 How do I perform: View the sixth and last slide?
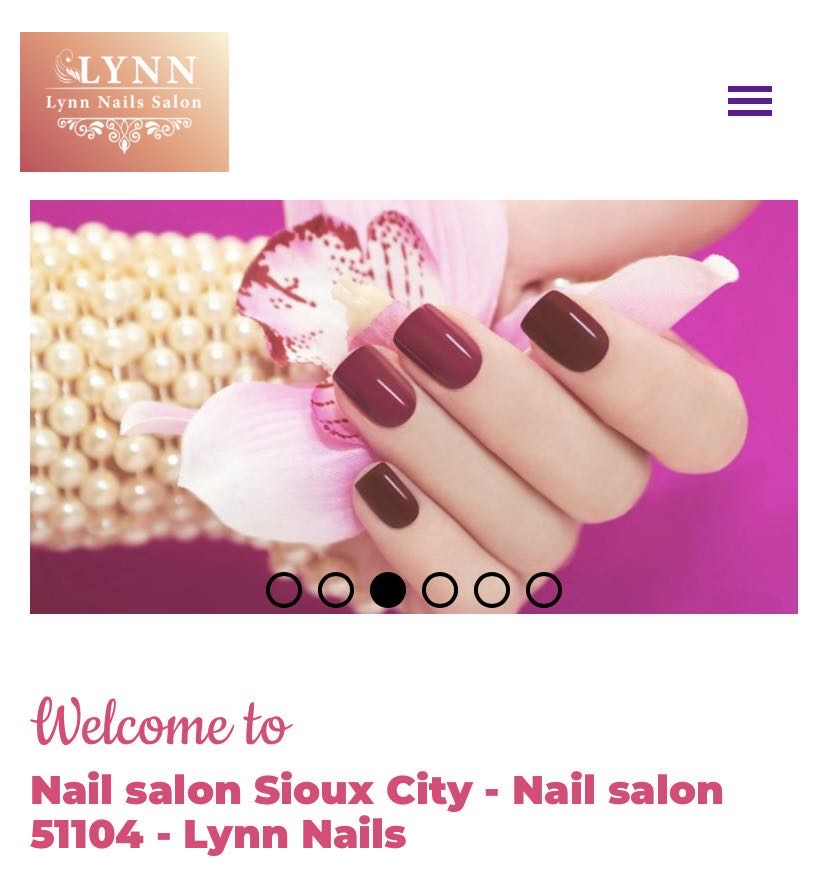click(x=544, y=590)
